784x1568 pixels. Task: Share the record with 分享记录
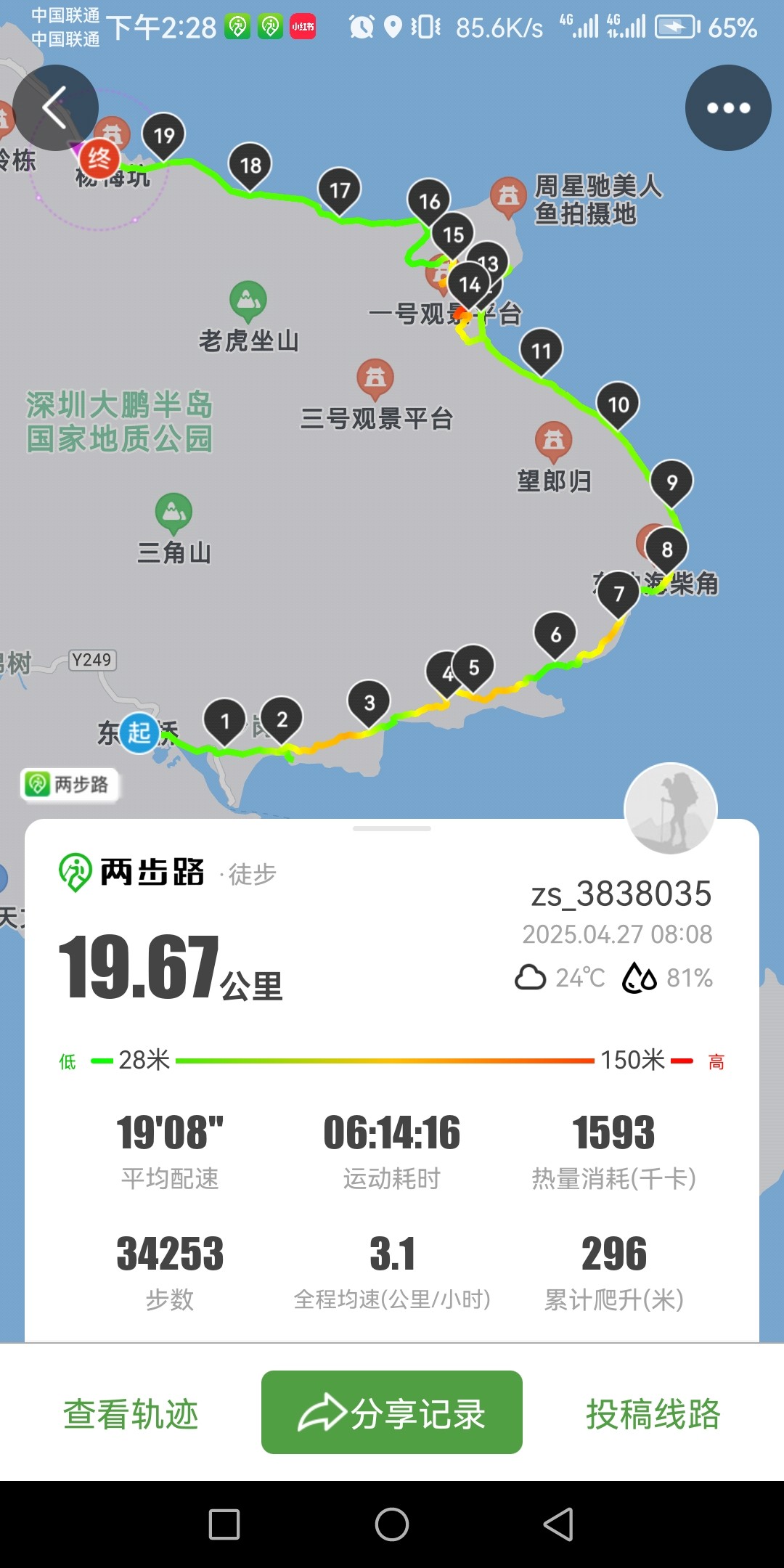coord(392,1412)
